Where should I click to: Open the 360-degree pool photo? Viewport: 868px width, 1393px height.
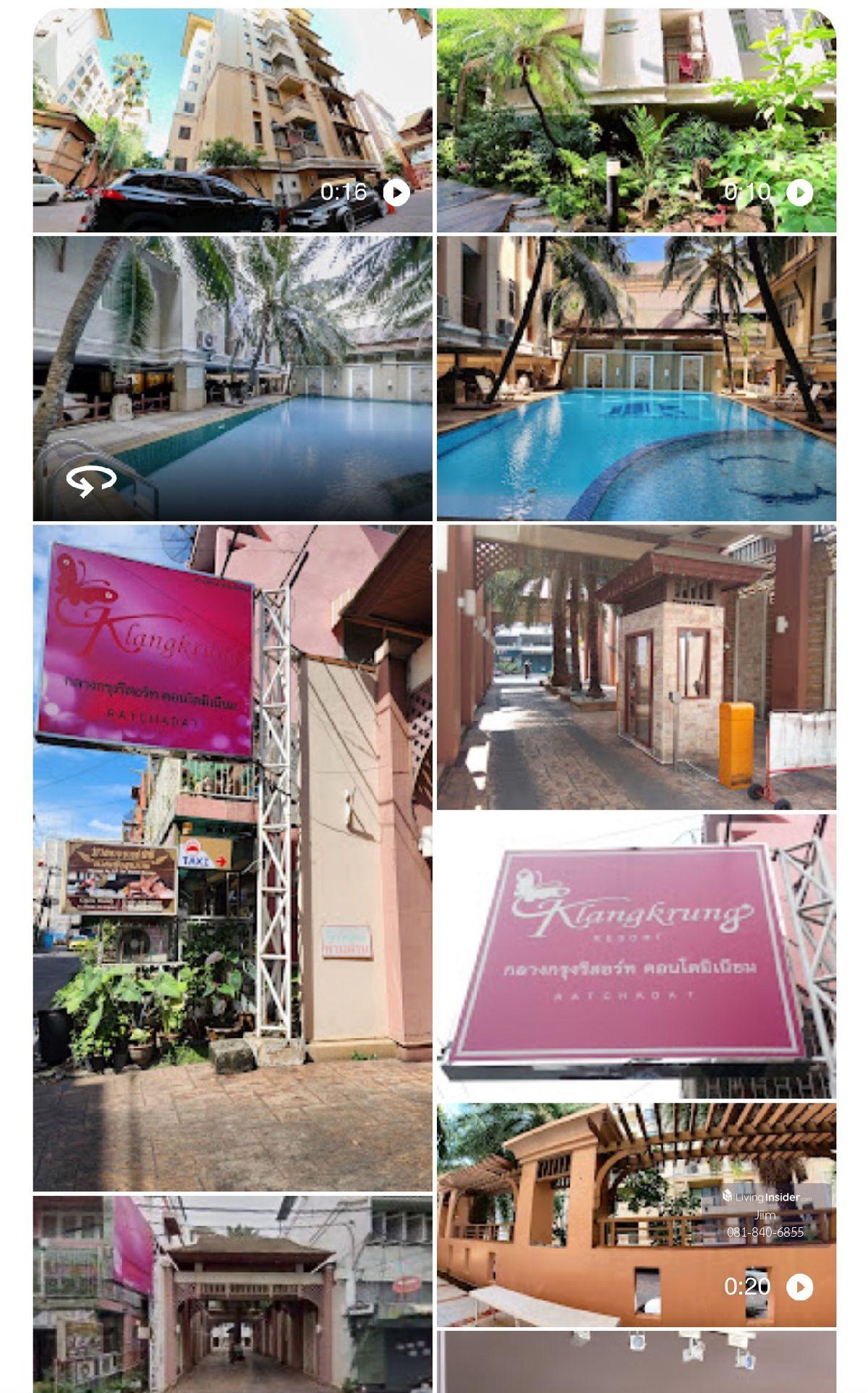[232, 378]
